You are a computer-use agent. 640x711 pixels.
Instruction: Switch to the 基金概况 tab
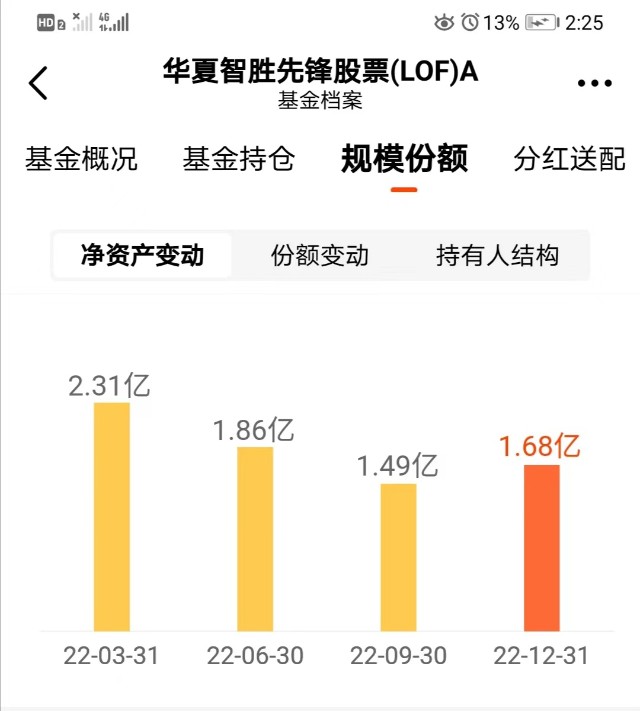82,159
